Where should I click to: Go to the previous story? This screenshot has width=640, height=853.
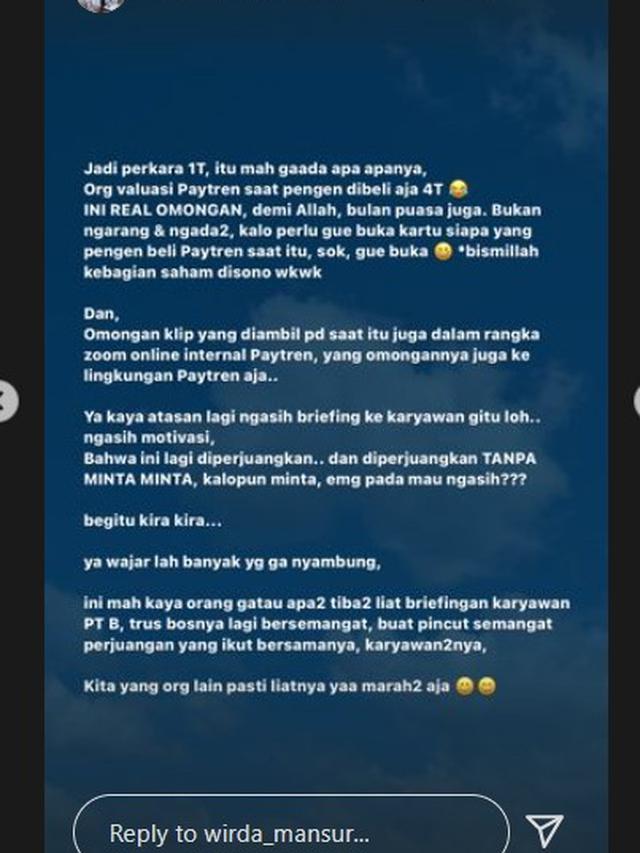[x=6, y=402]
